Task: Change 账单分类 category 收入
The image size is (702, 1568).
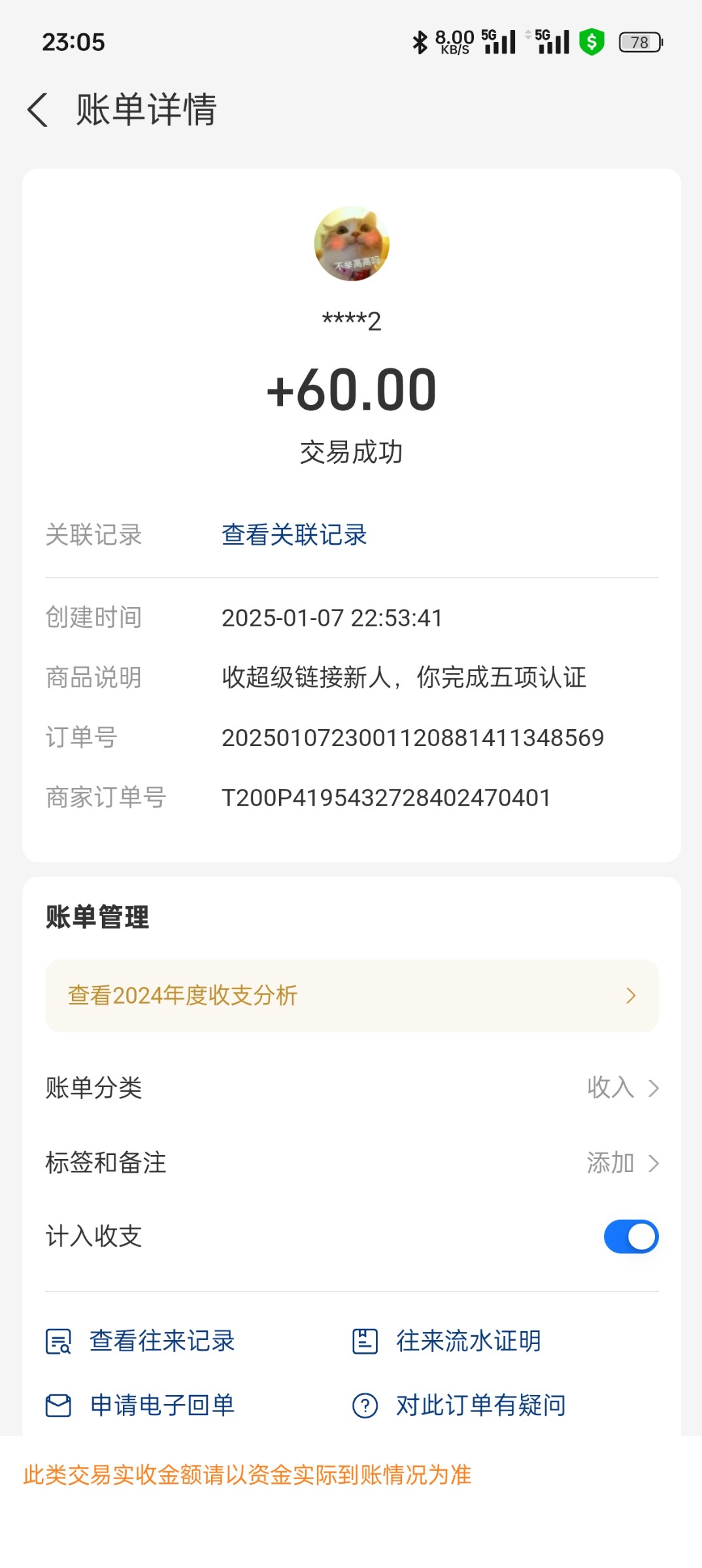Action: [x=352, y=1088]
